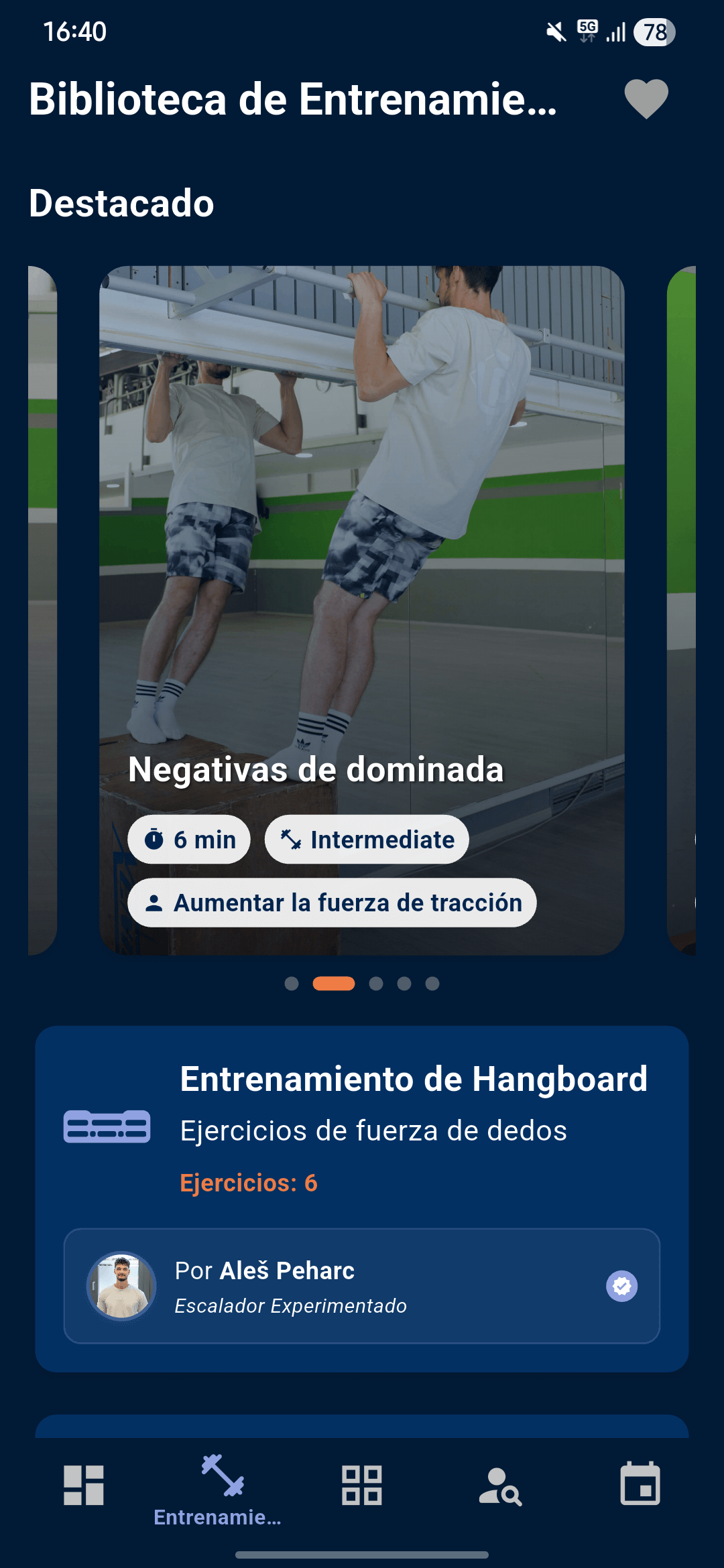The width and height of the screenshot is (724, 1568).
Task: Tap Ejercicios: 6 on the Hangboard card
Action: click(x=249, y=1182)
